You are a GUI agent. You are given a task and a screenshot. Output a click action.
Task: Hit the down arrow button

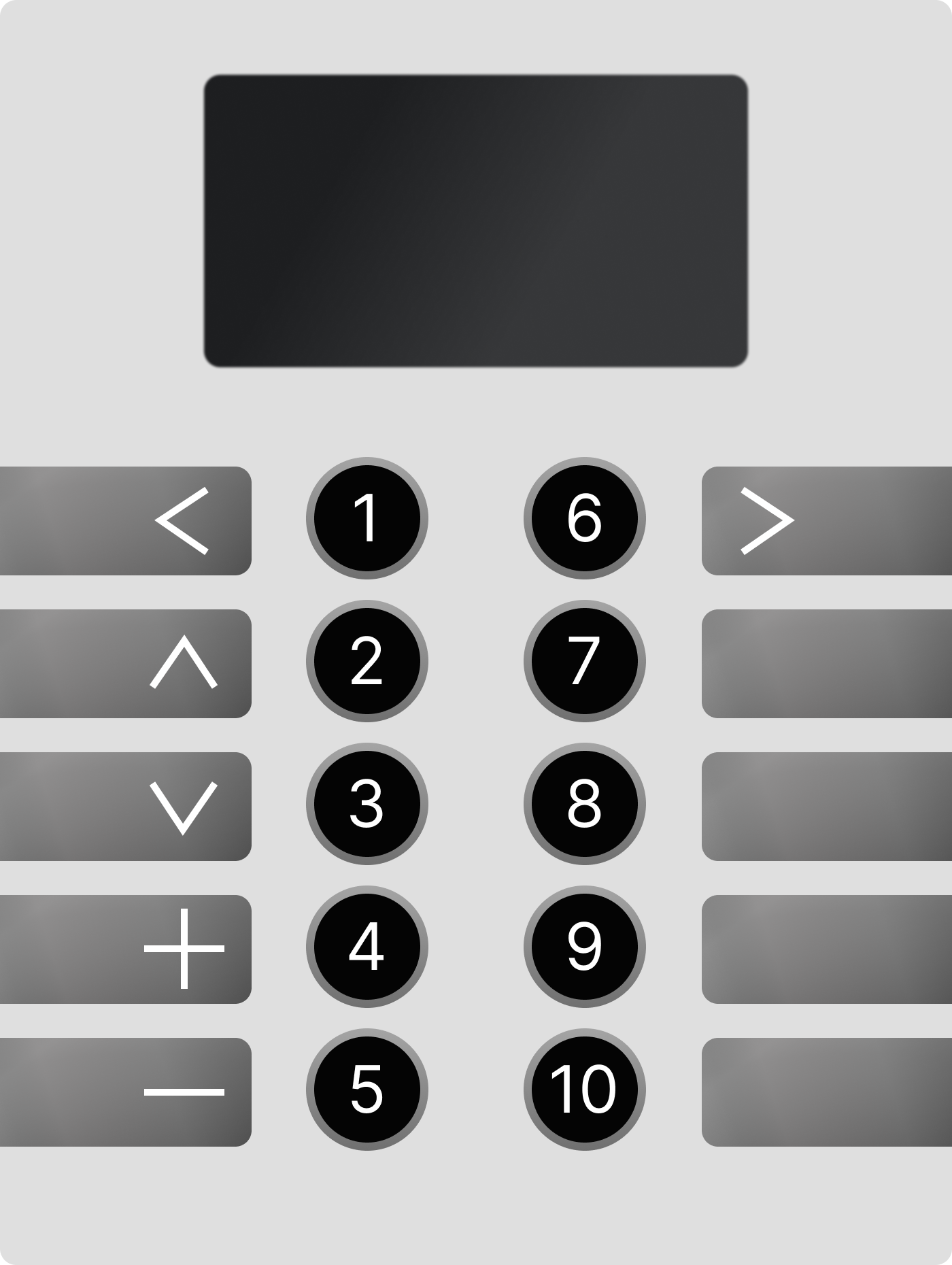point(126,807)
